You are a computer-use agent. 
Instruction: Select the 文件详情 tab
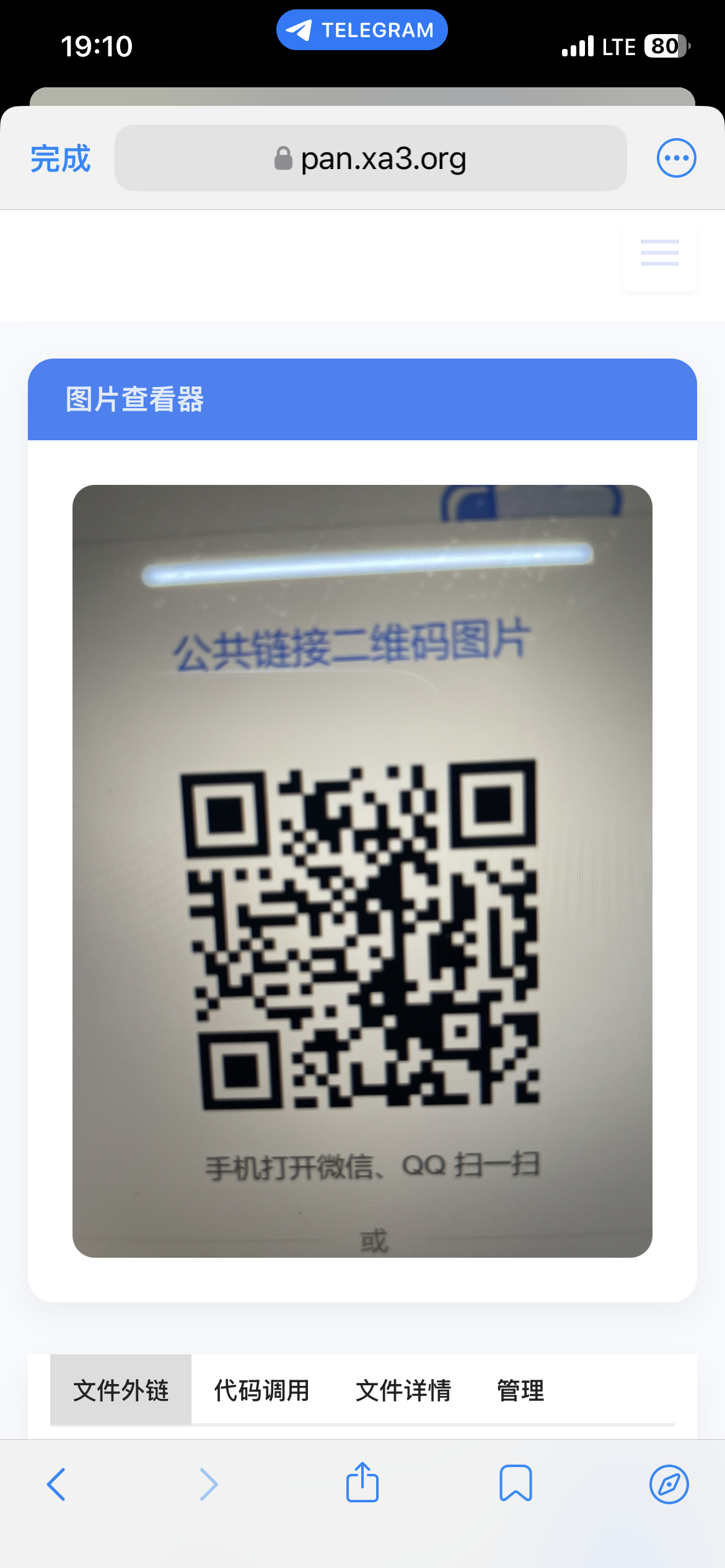click(403, 1390)
